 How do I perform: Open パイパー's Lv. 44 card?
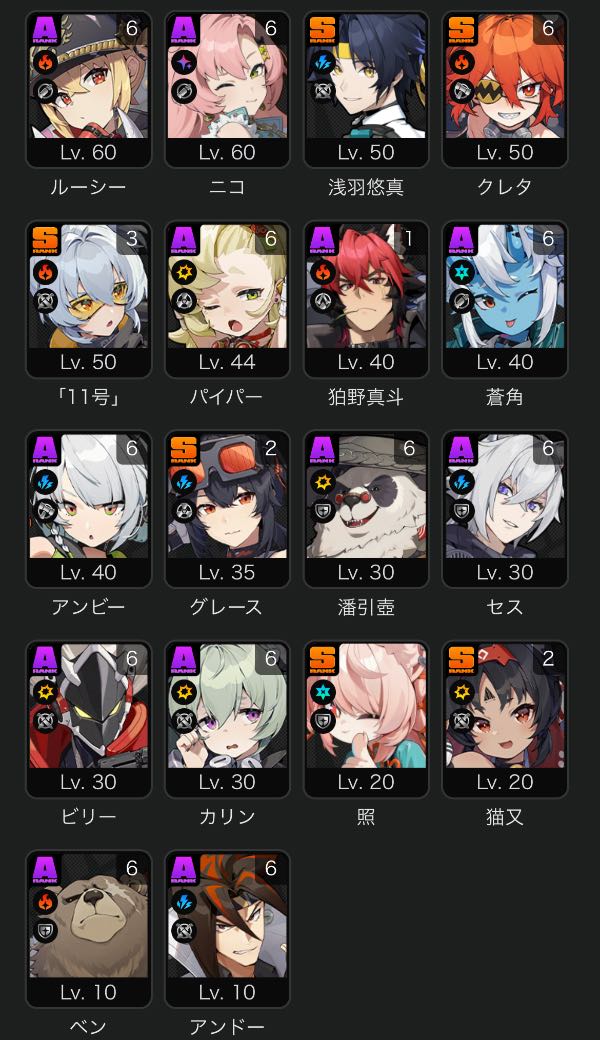pos(227,300)
